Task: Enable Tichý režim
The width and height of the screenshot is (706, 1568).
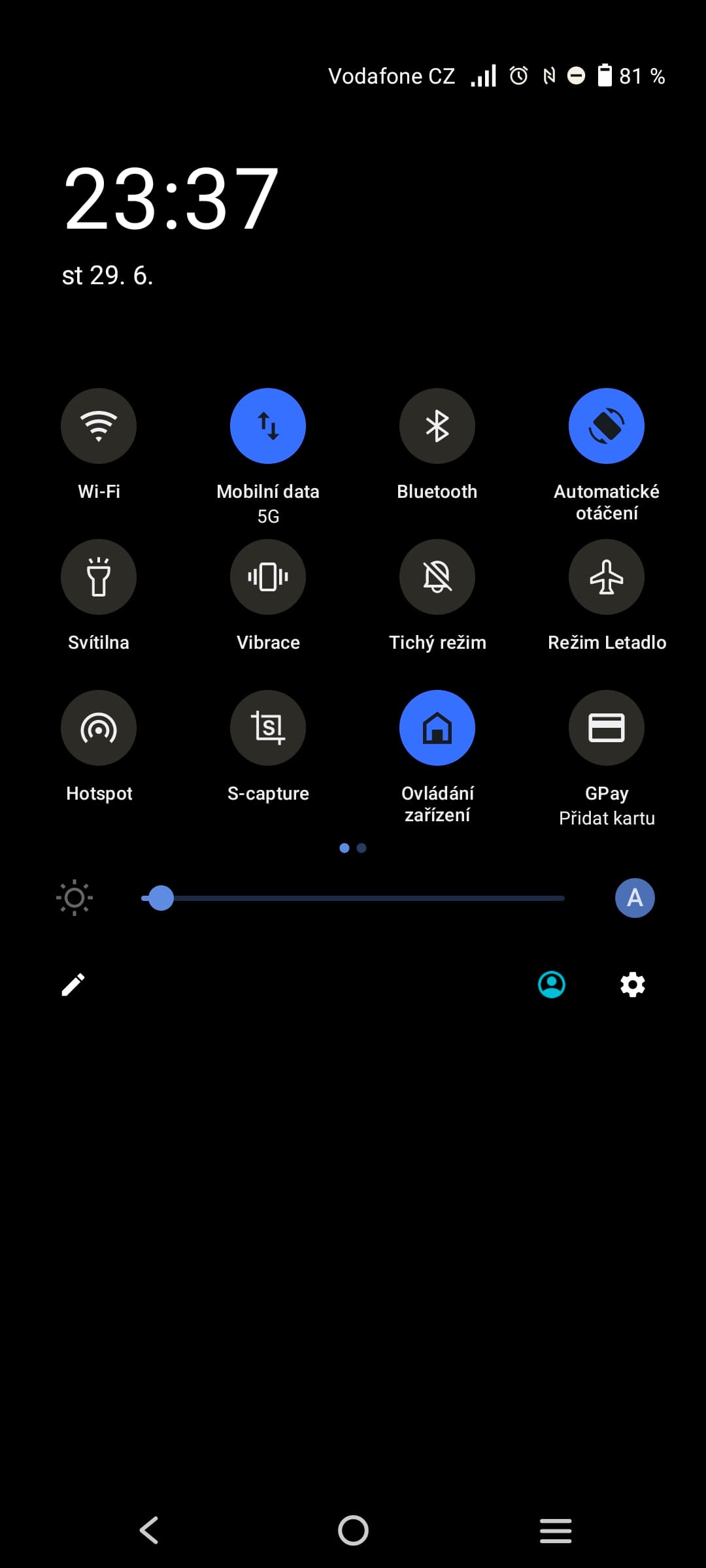Action: (437, 577)
